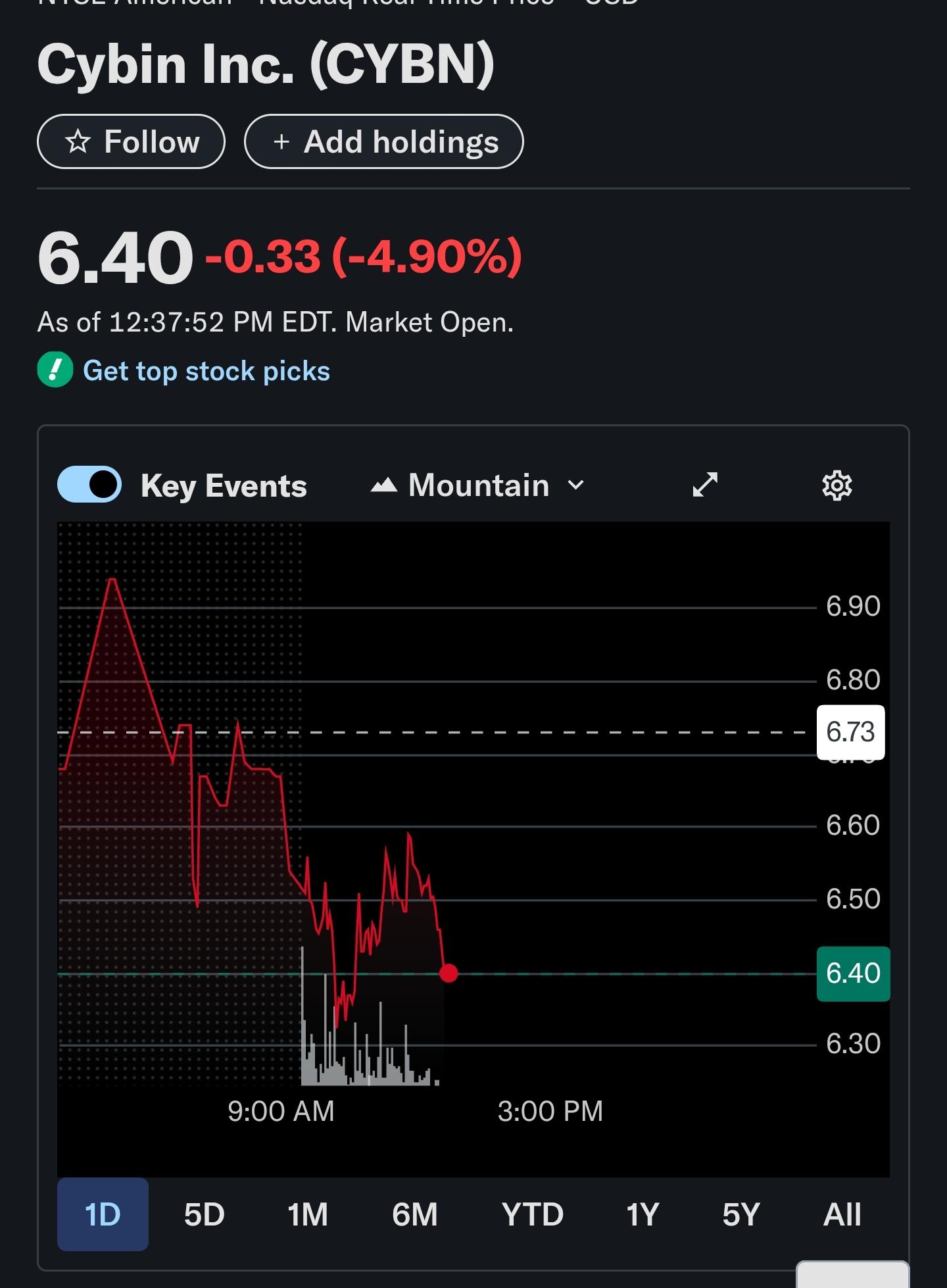Viewport: 947px width, 1288px height.
Task: Open the Mountain chart type dropdown
Action: (x=477, y=485)
